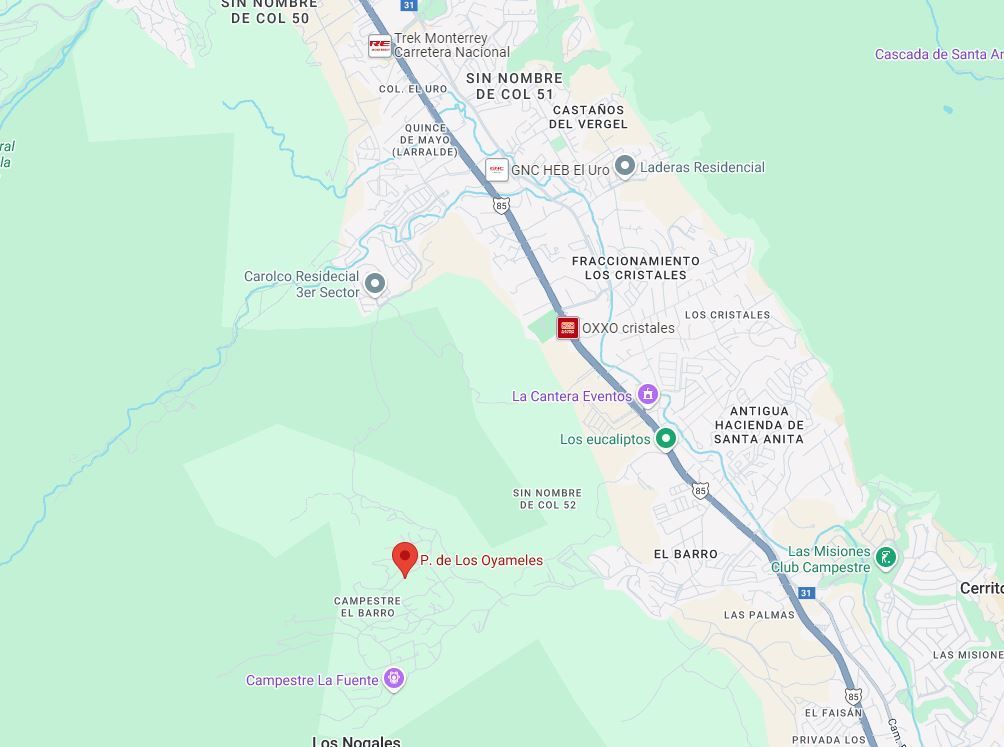Open La Cantera Eventos place marker
Viewport: 1004px width, 747px height.
(x=648, y=395)
